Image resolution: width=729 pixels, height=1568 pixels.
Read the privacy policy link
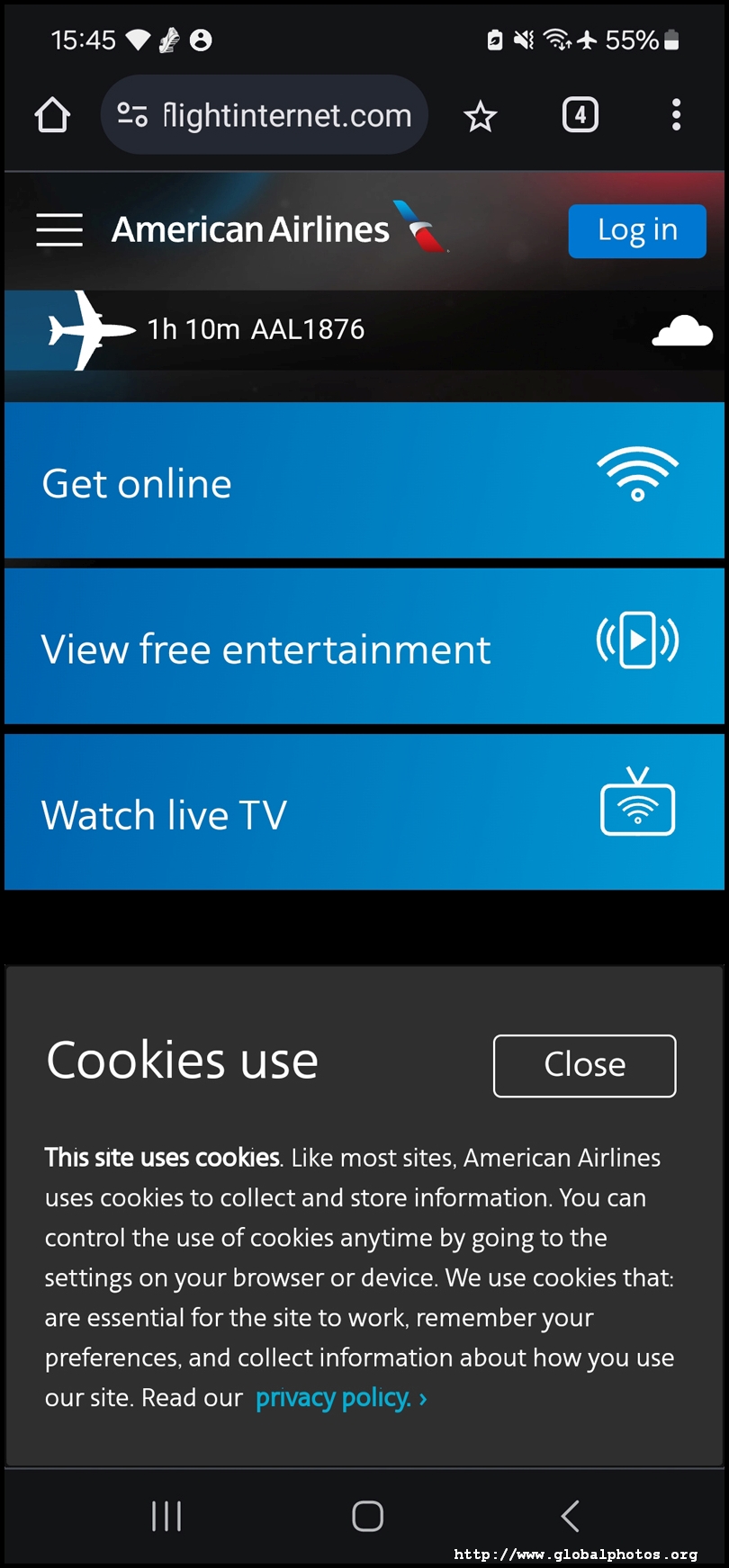click(340, 1398)
